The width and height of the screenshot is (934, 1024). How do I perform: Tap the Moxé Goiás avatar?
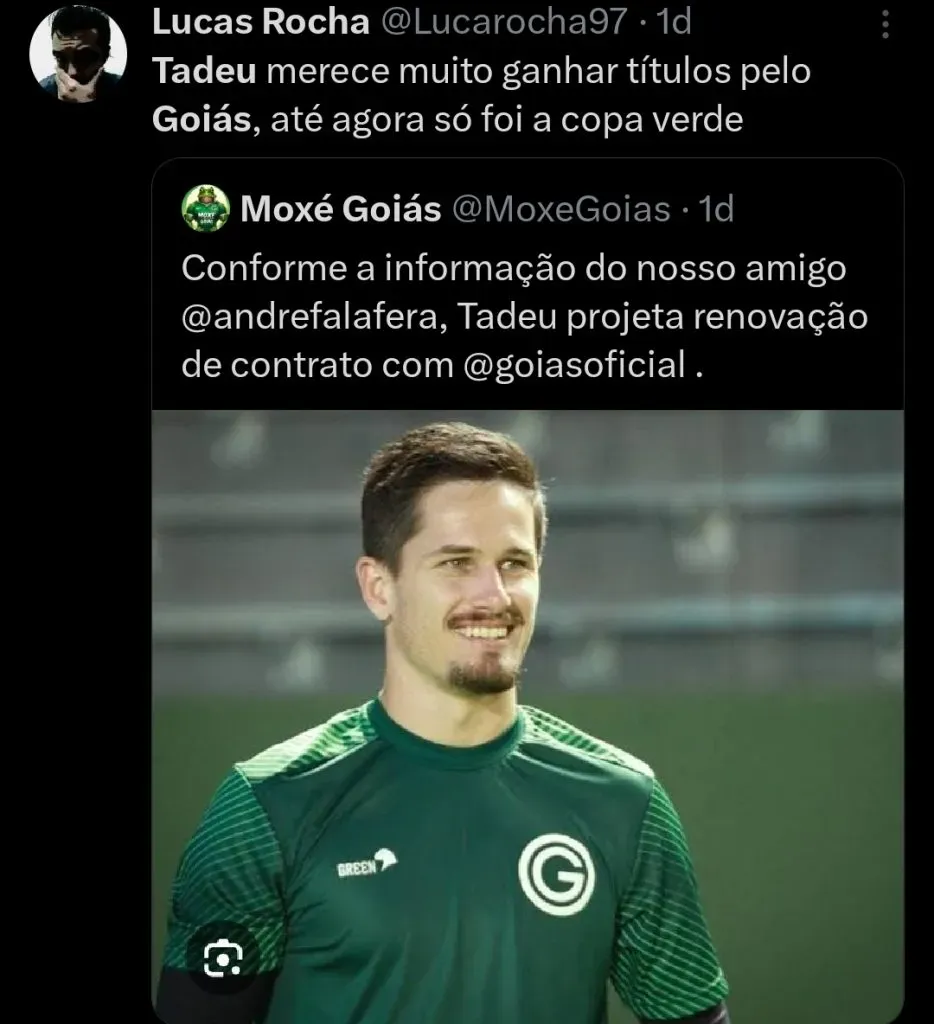207,210
